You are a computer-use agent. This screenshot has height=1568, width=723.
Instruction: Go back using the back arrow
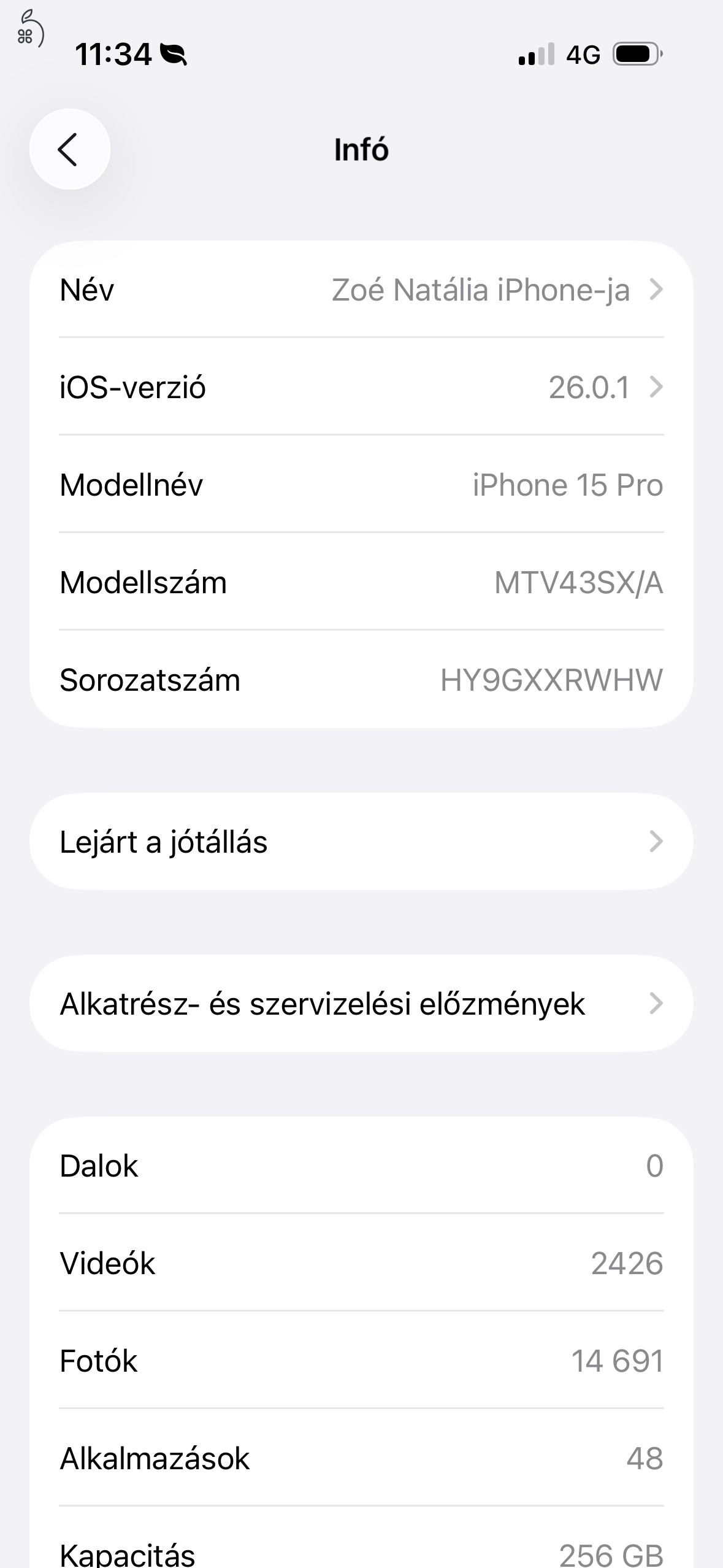(x=69, y=149)
